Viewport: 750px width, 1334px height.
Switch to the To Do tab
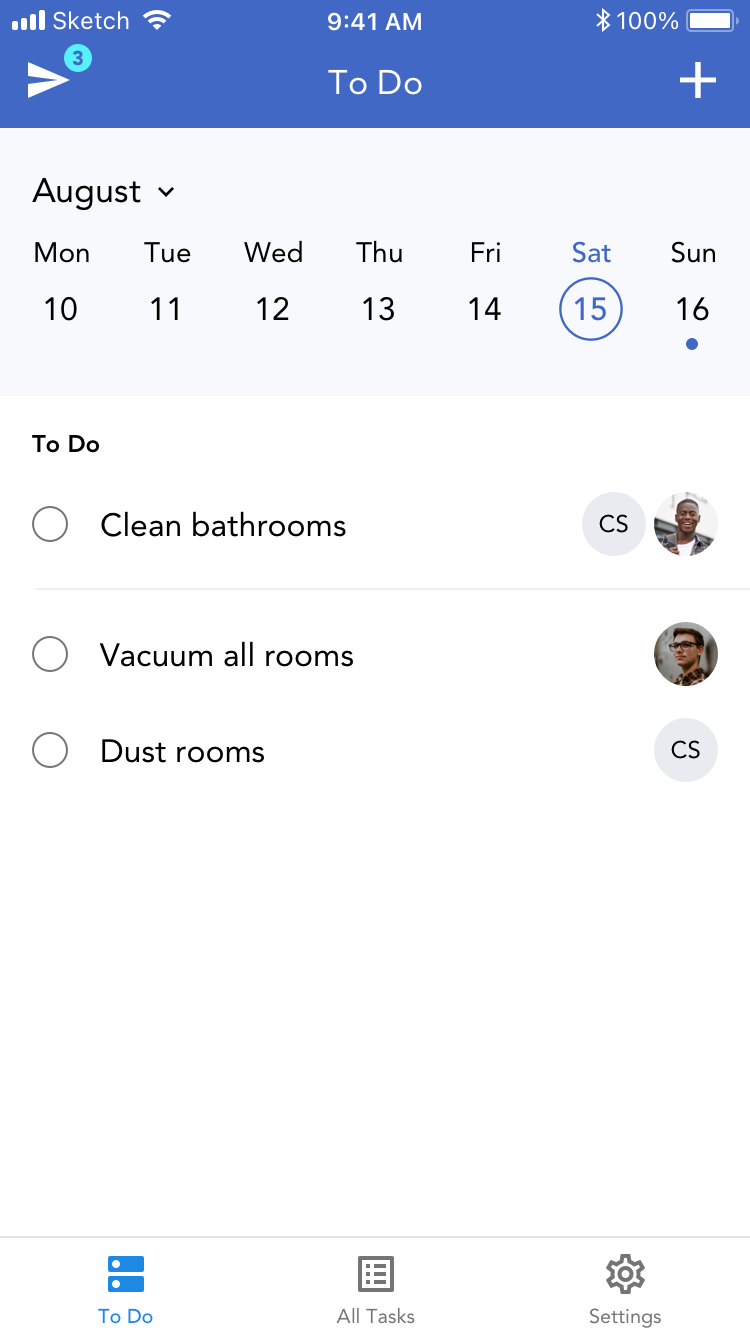125,1290
